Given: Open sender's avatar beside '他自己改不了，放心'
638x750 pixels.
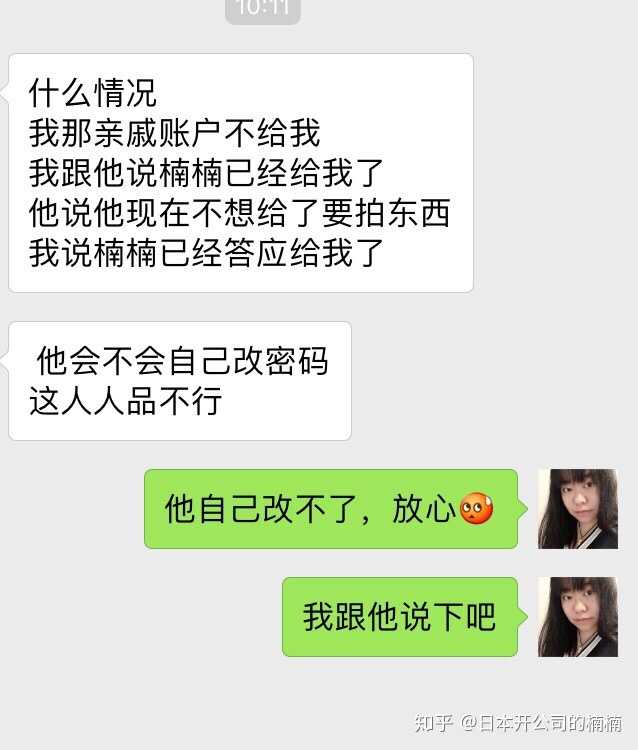Looking at the screenshot, I should (578, 509).
